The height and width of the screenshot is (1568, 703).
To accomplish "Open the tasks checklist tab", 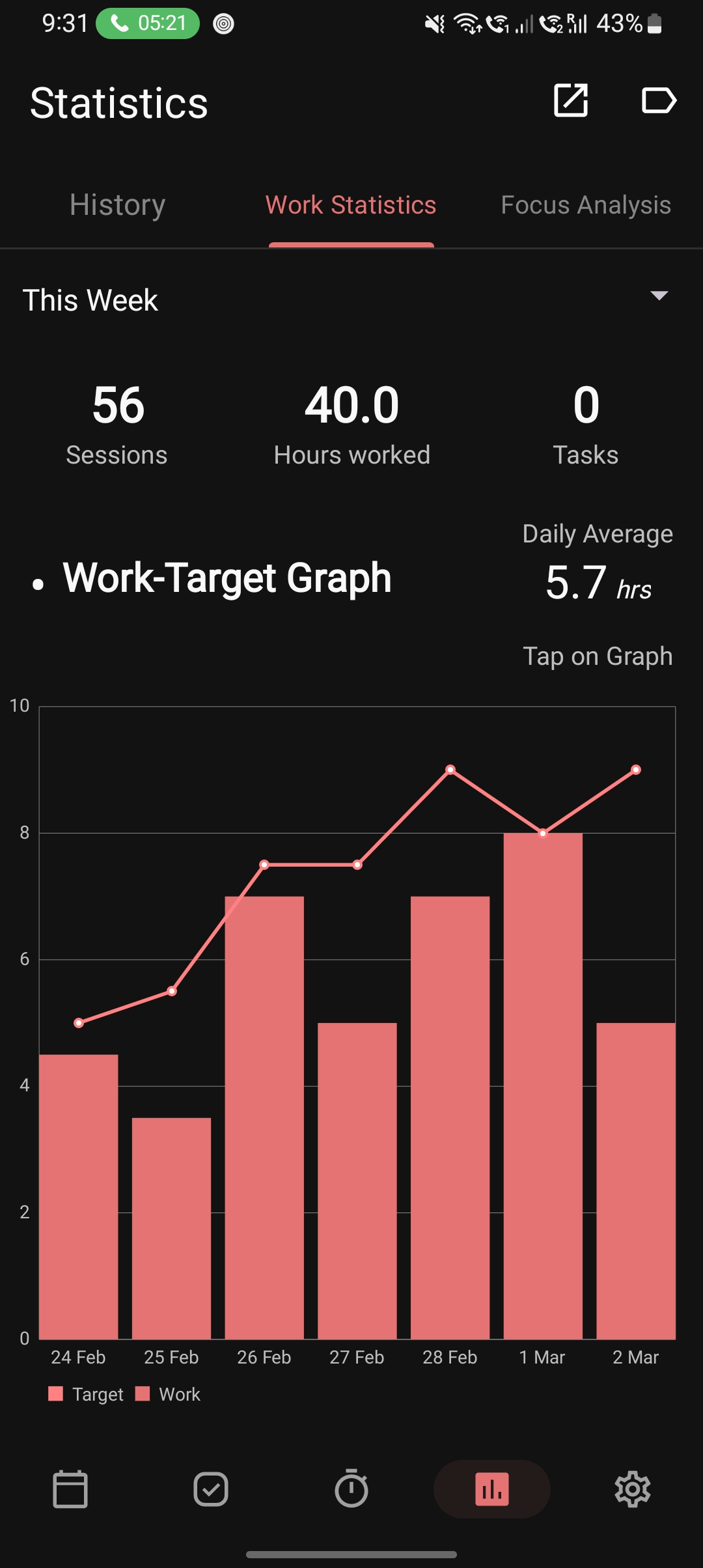I will click(211, 1489).
